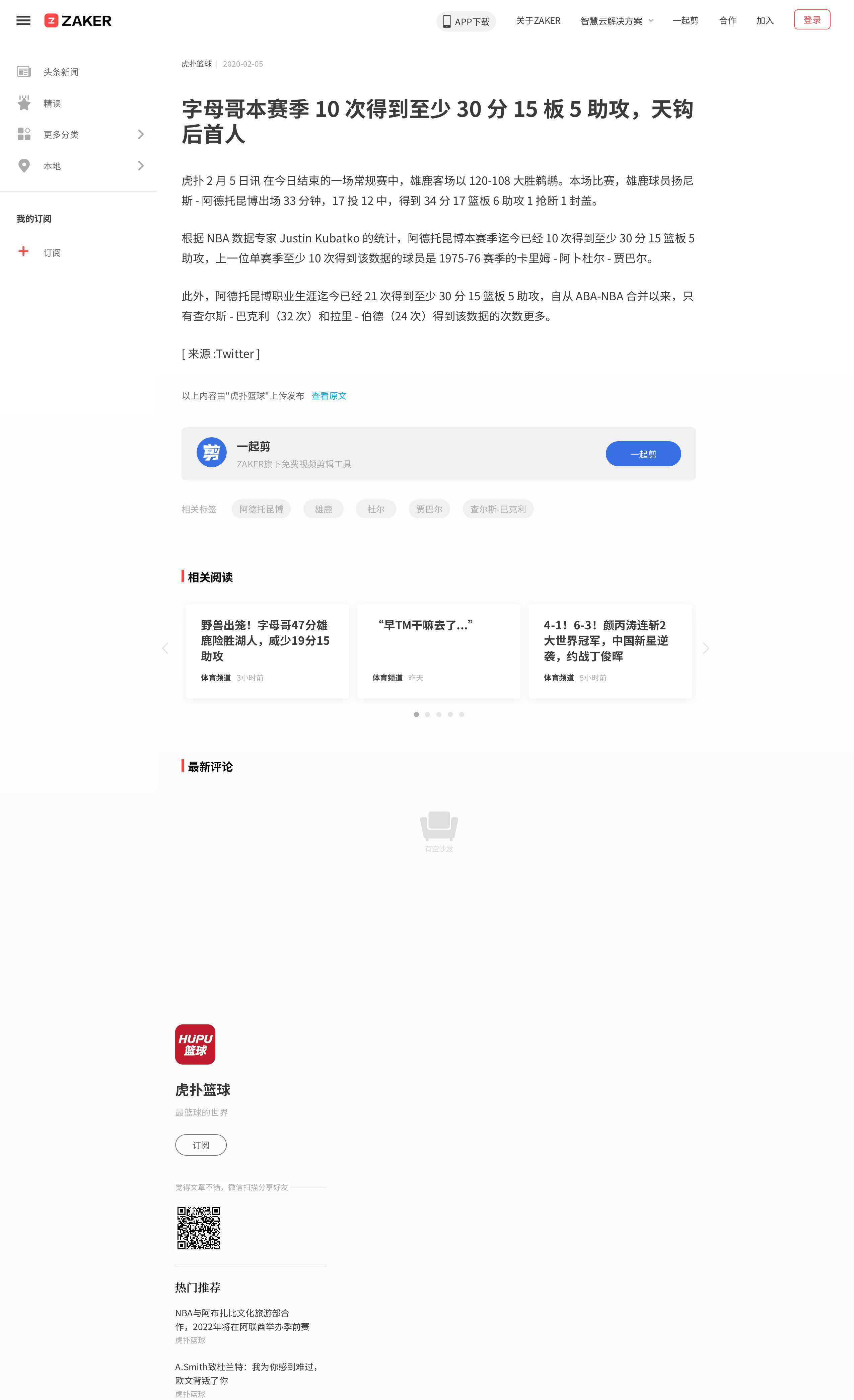854x1400 pixels.
Task: Expand 智慧云解决方案 dropdown
Action: (x=616, y=21)
